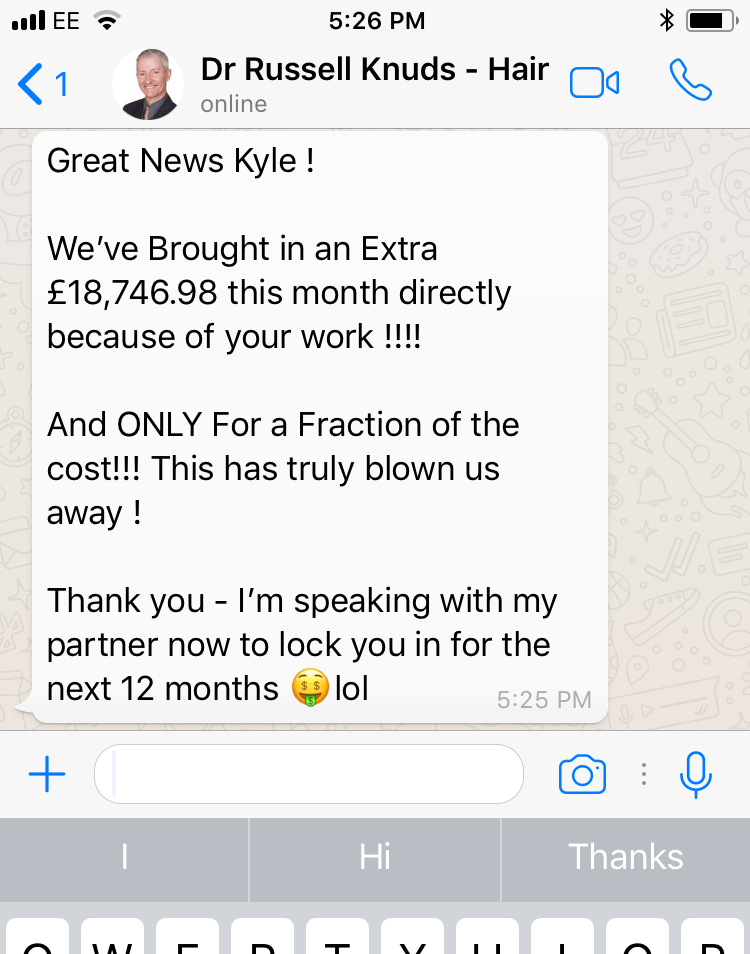
Task: Open the camera to send a photo
Action: (582, 775)
